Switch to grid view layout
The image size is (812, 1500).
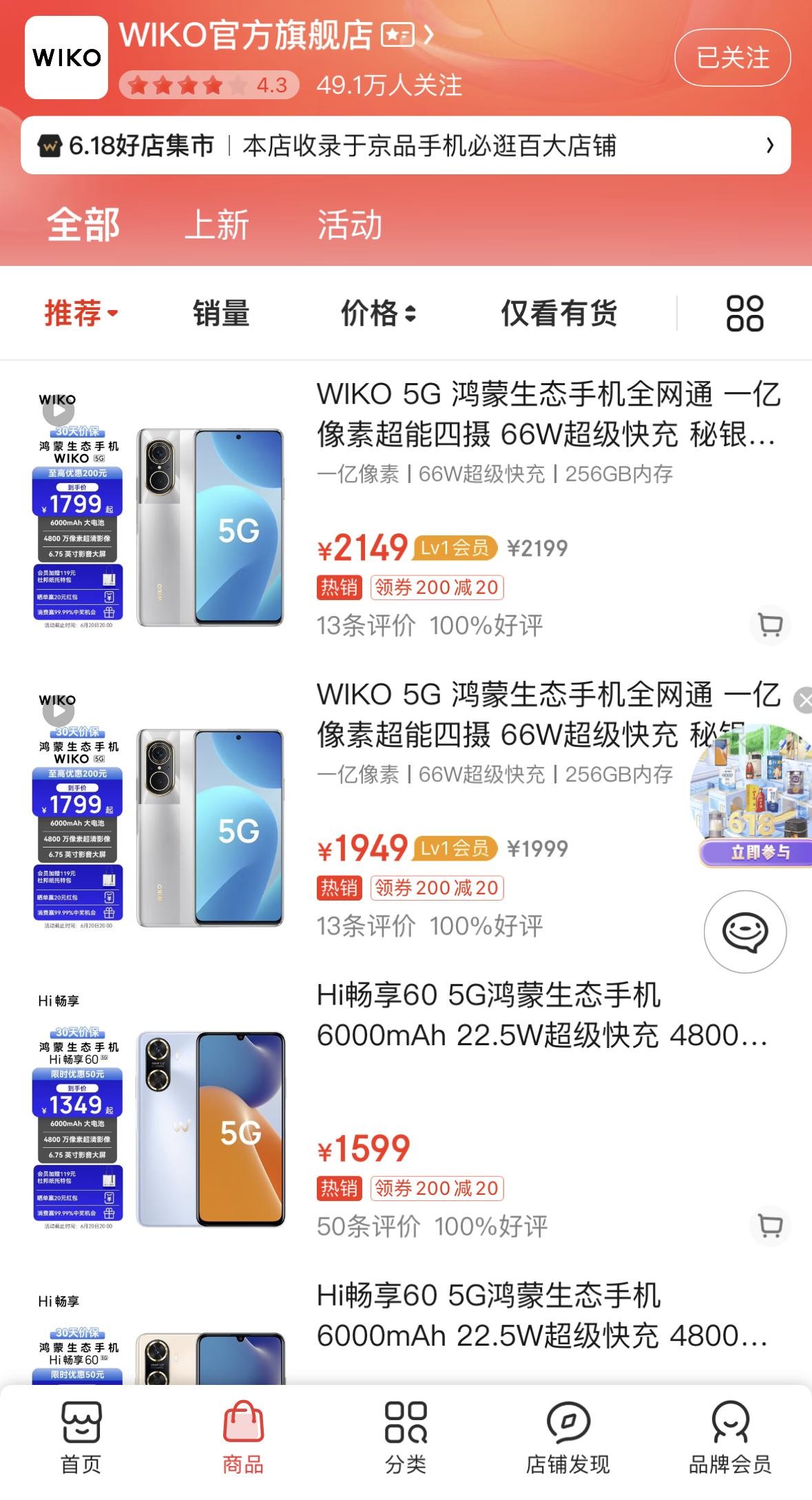pyautogui.click(x=745, y=314)
